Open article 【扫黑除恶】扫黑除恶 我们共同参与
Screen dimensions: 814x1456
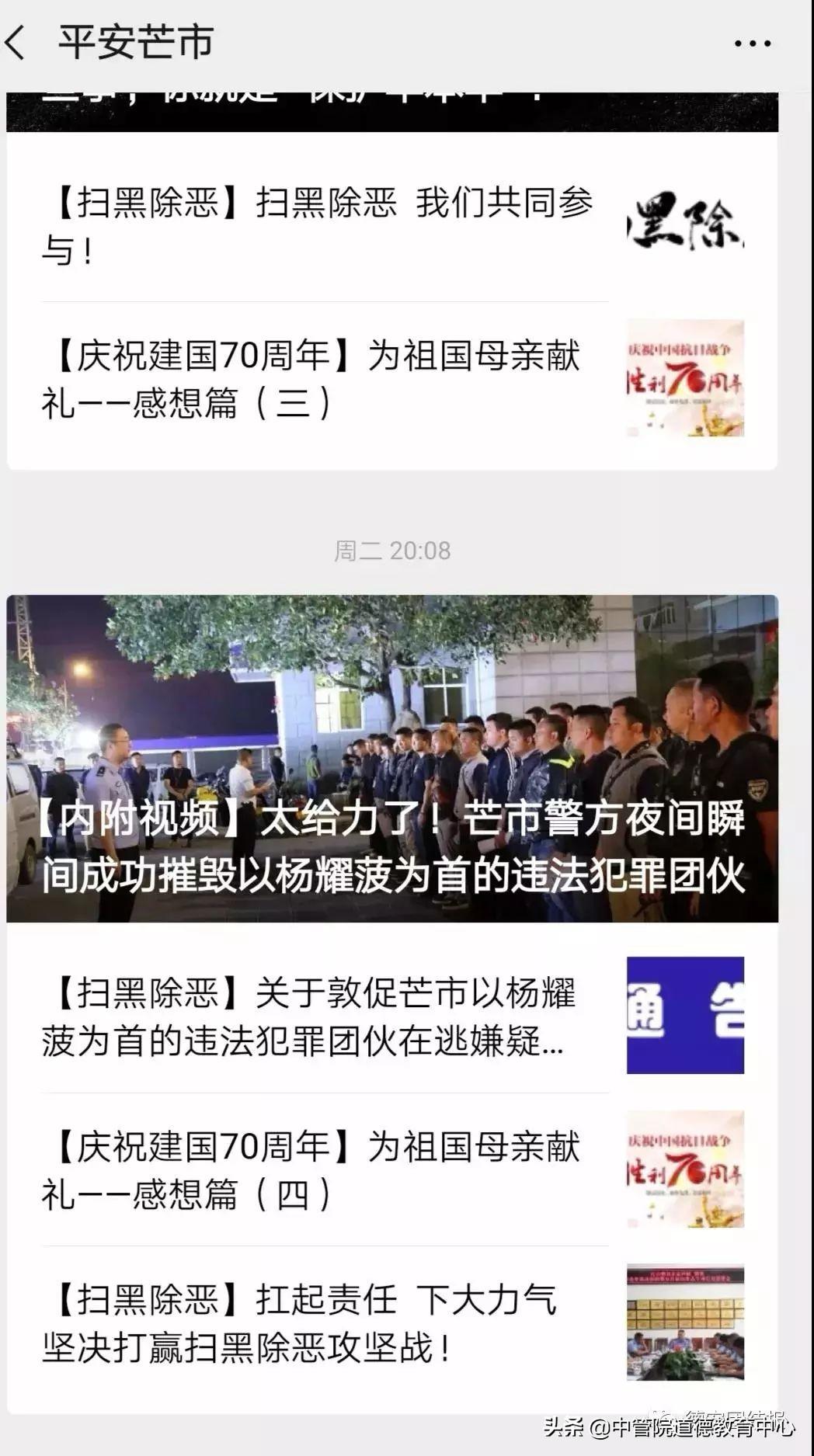(311, 225)
